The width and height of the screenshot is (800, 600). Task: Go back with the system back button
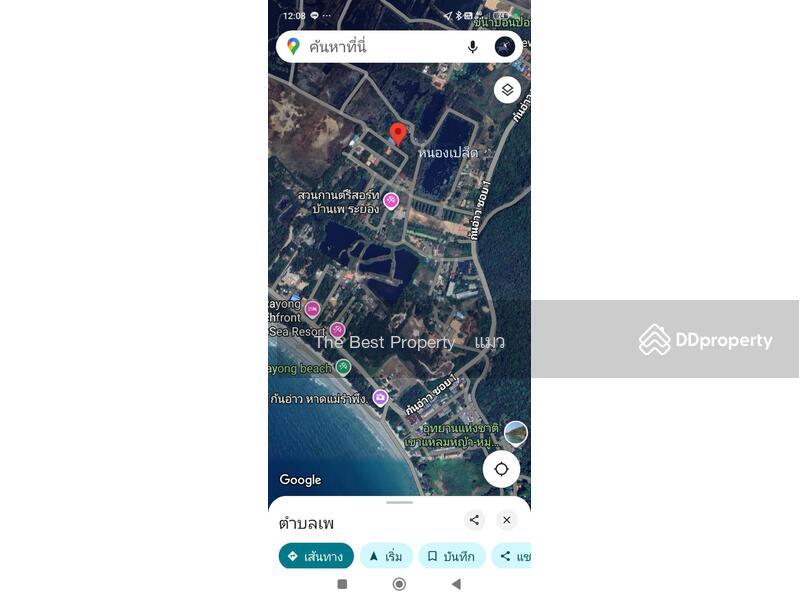(x=456, y=584)
